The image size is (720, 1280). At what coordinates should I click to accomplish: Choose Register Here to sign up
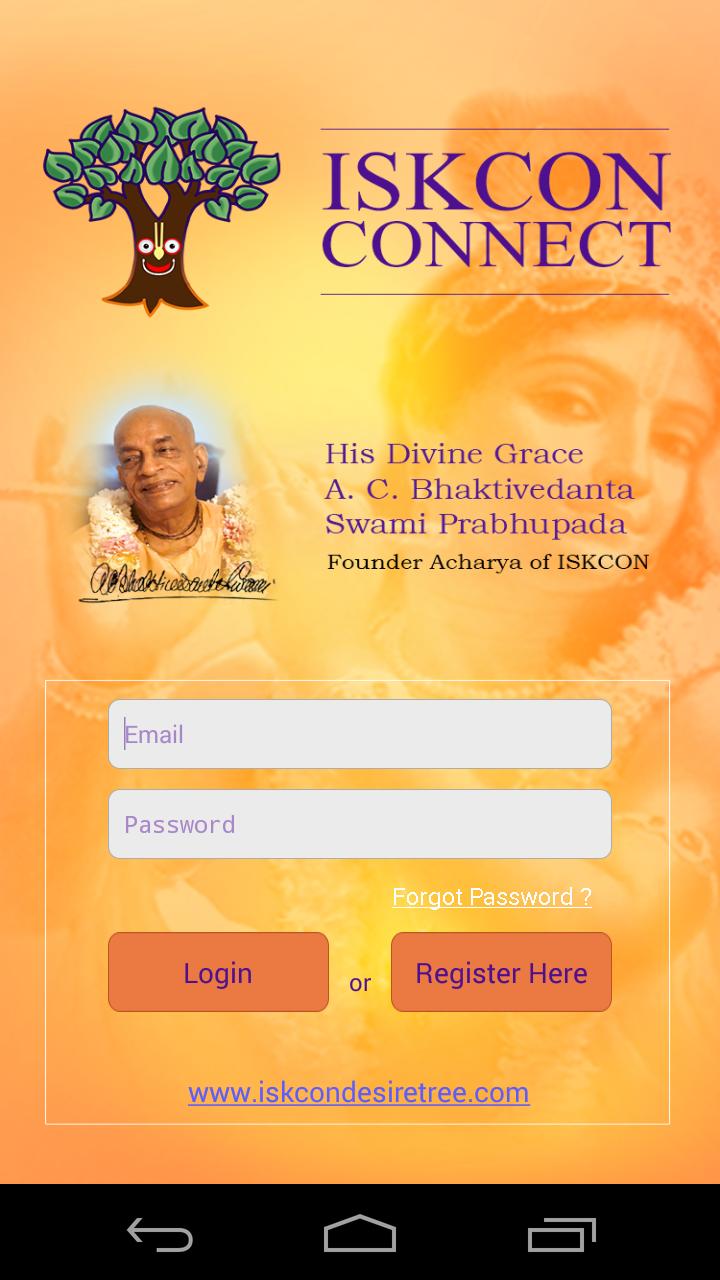pyautogui.click(x=501, y=972)
